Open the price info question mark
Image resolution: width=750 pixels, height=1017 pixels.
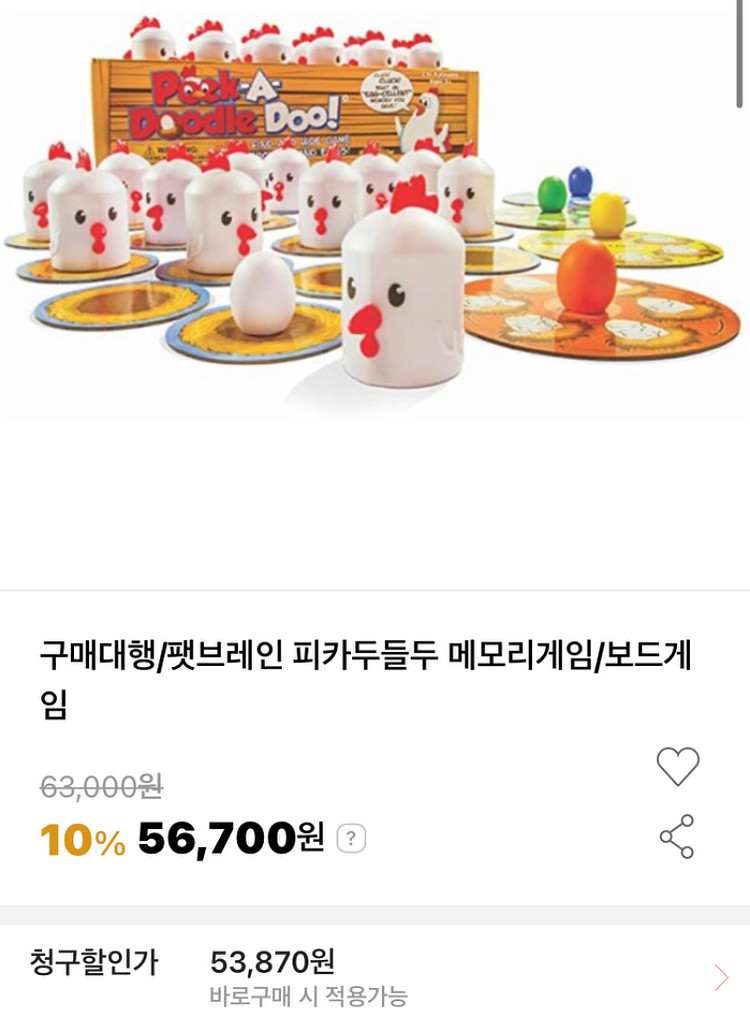tap(351, 838)
